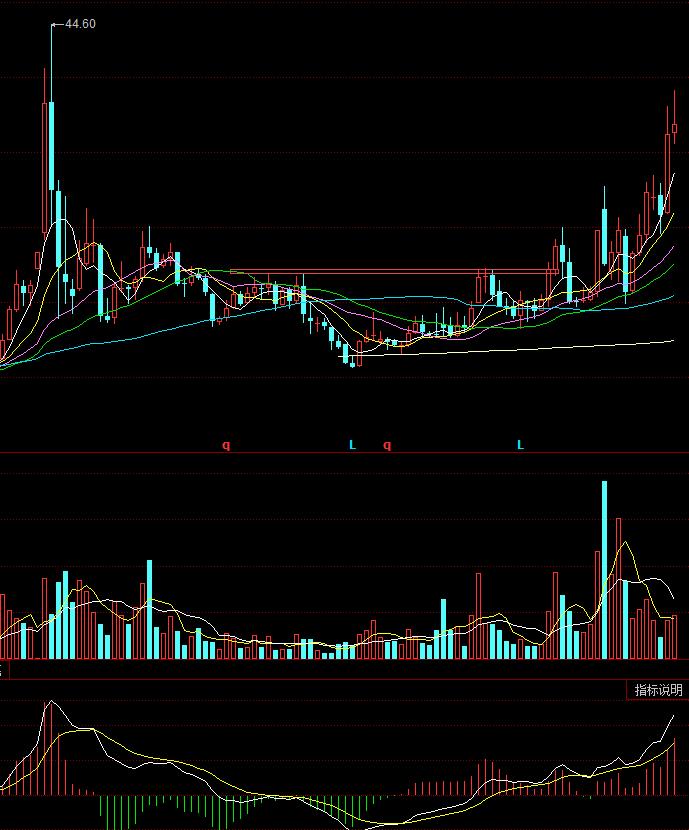Screen dimensions: 689x830
Task: Open the 指标说明 indicator description
Action: point(658,690)
